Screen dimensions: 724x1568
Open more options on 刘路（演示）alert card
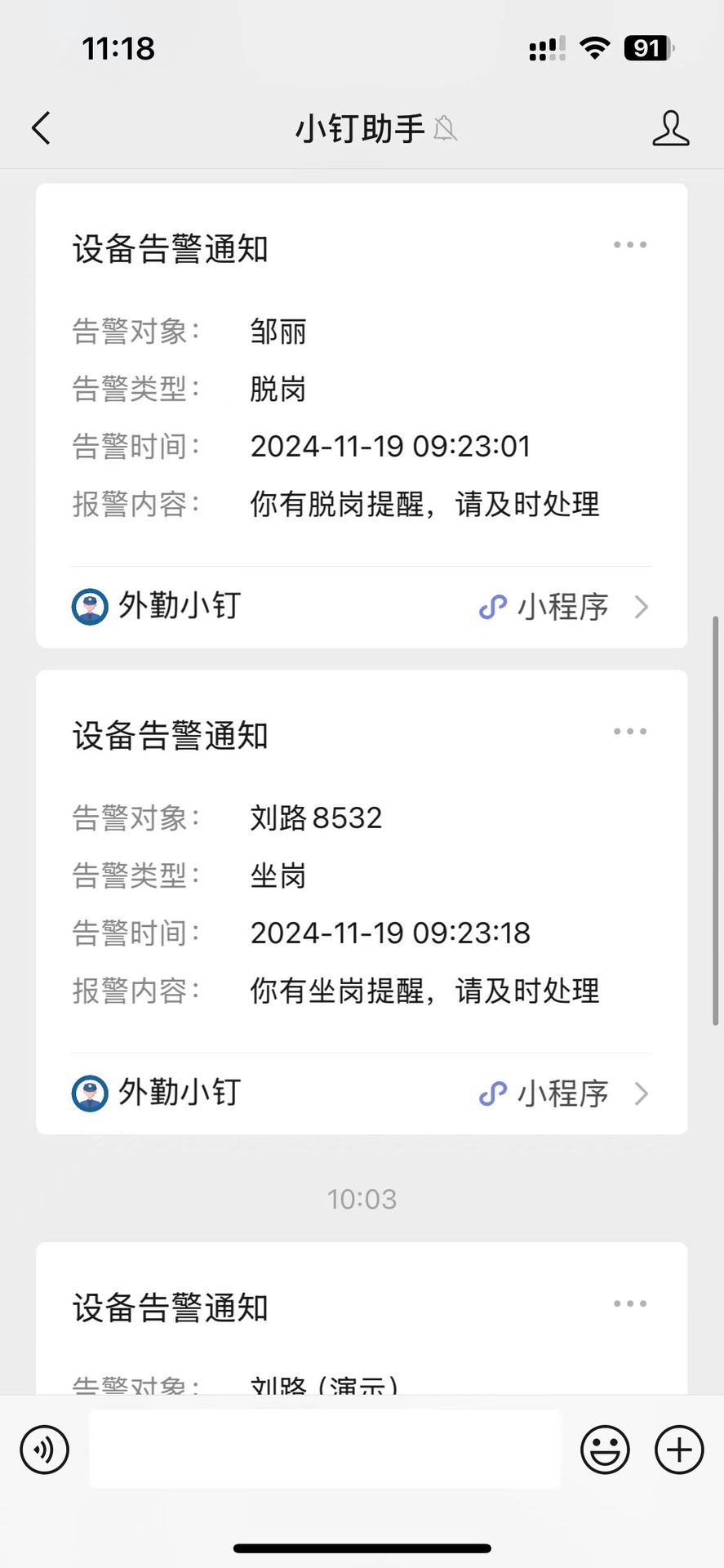629,1304
